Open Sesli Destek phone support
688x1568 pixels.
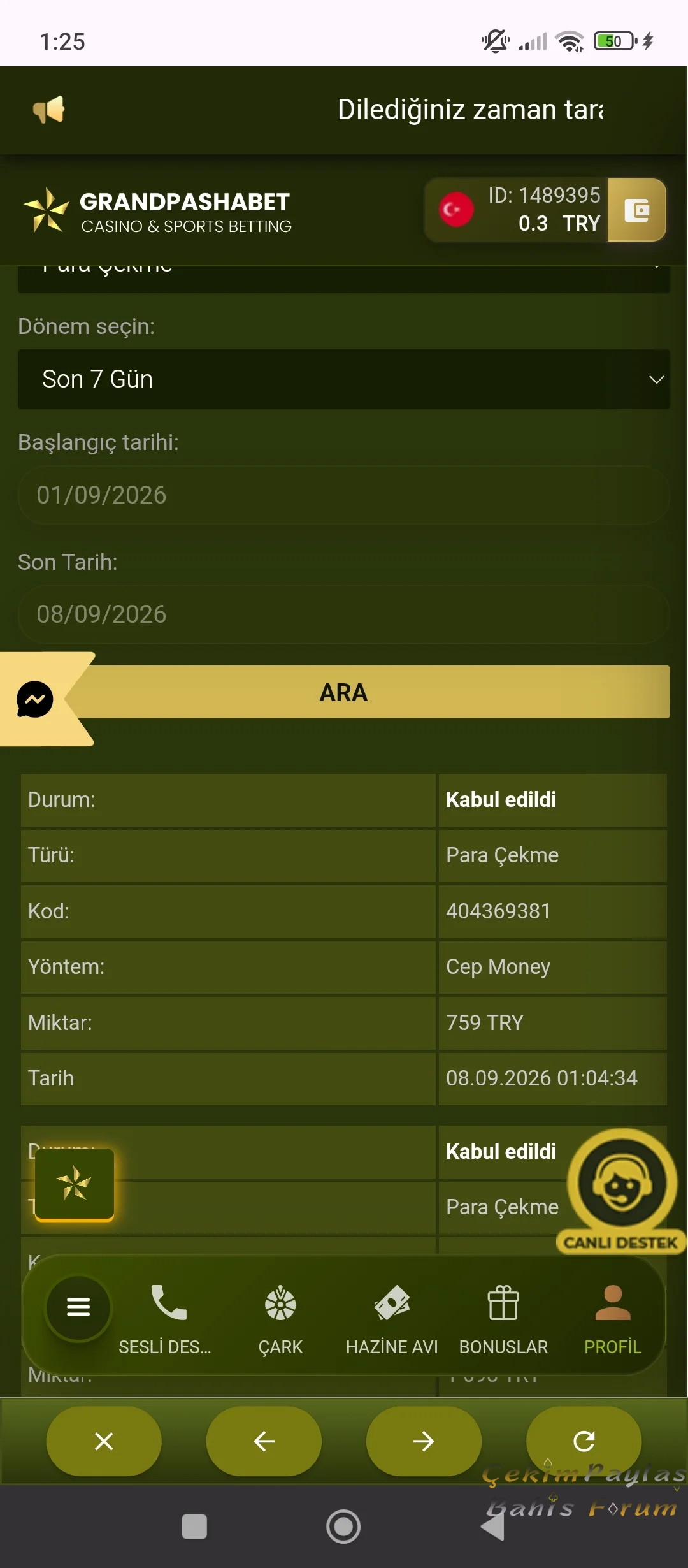point(165,1319)
